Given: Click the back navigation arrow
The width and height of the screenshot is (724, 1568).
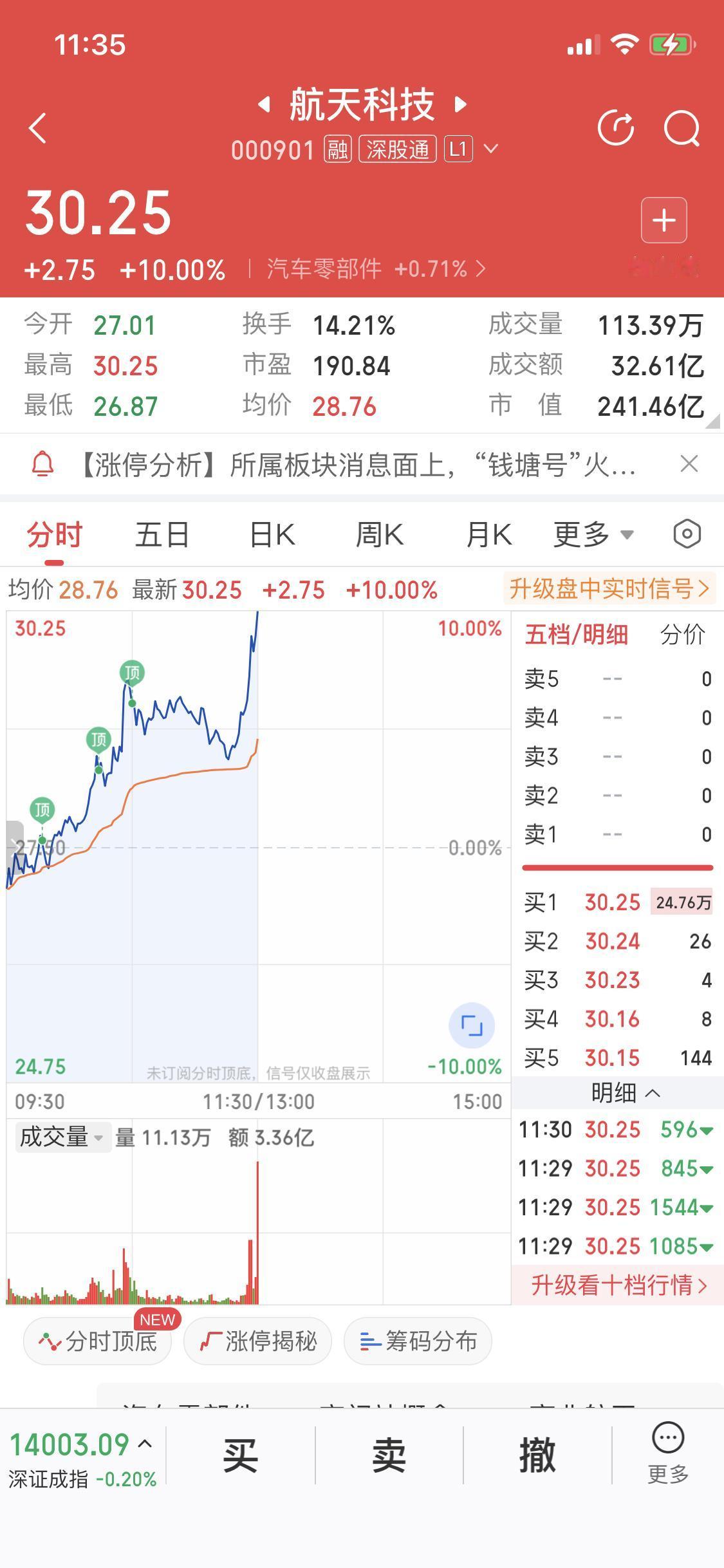Looking at the screenshot, I should (37, 126).
